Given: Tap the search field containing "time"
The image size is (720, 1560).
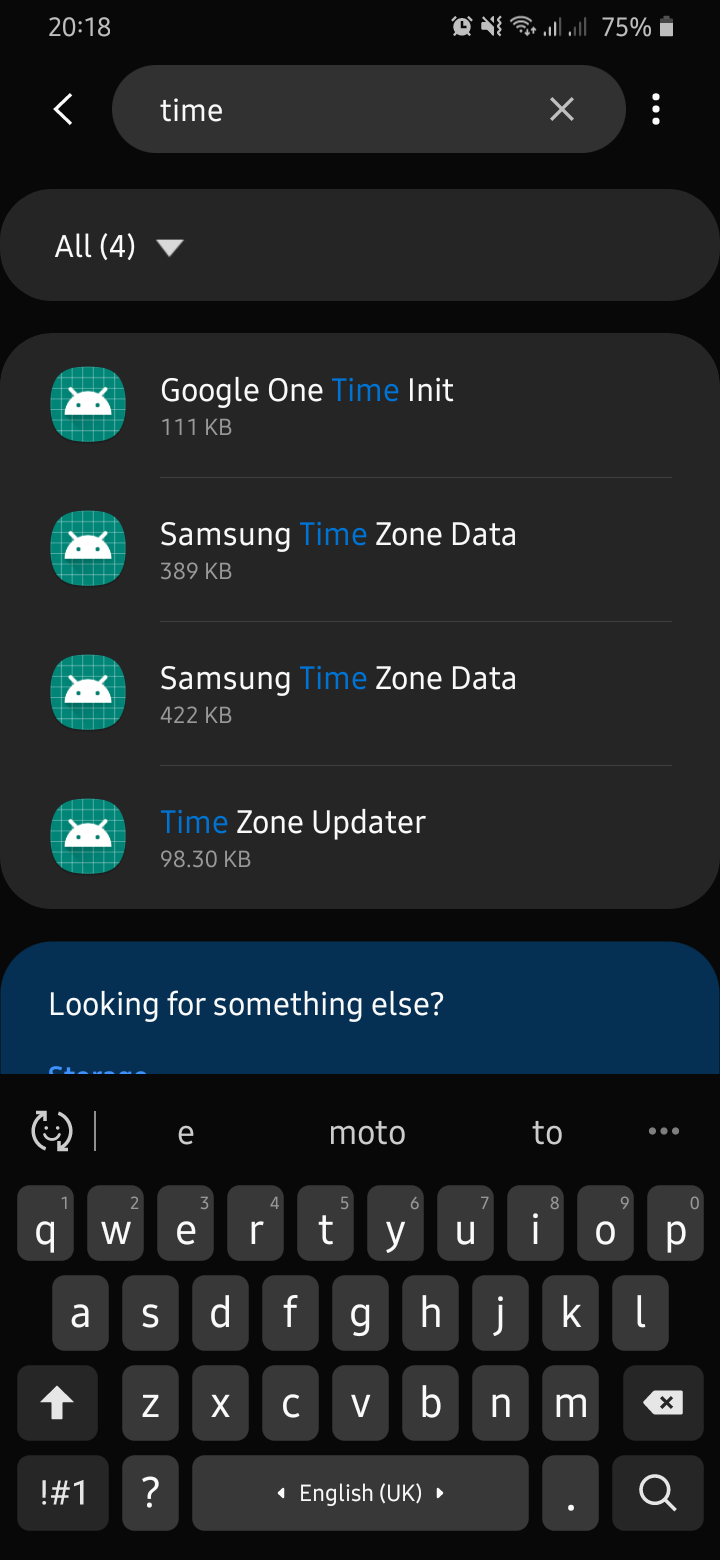Looking at the screenshot, I should 340,110.
